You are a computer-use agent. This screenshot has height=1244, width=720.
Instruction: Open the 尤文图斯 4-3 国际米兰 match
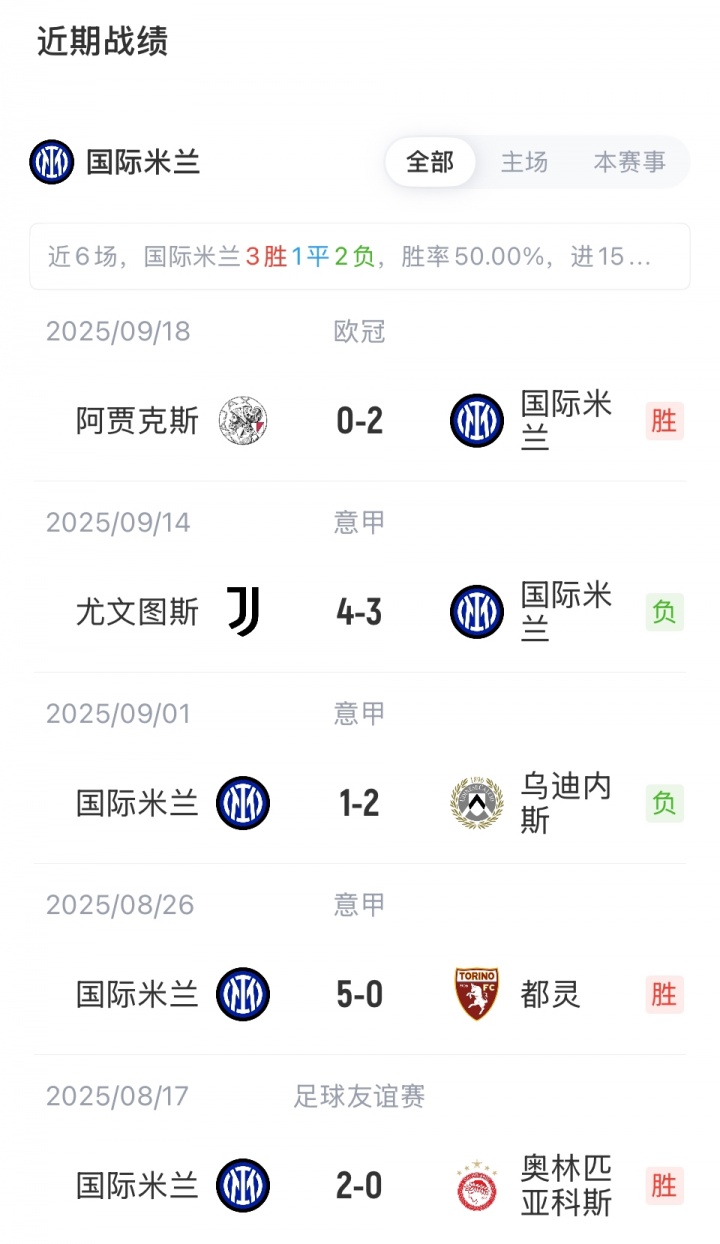(x=360, y=612)
